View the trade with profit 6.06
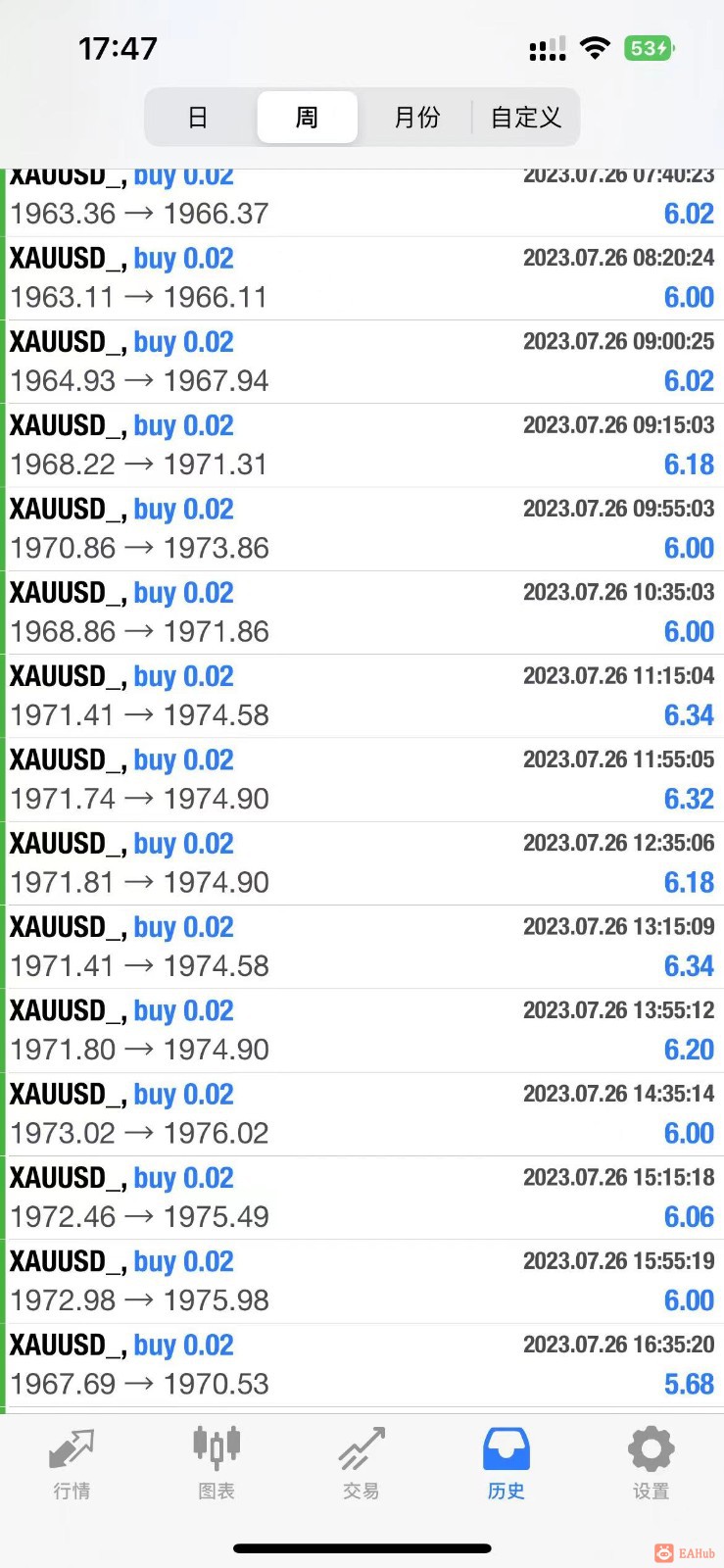The width and height of the screenshot is (724, 1568). [362, 1198]
